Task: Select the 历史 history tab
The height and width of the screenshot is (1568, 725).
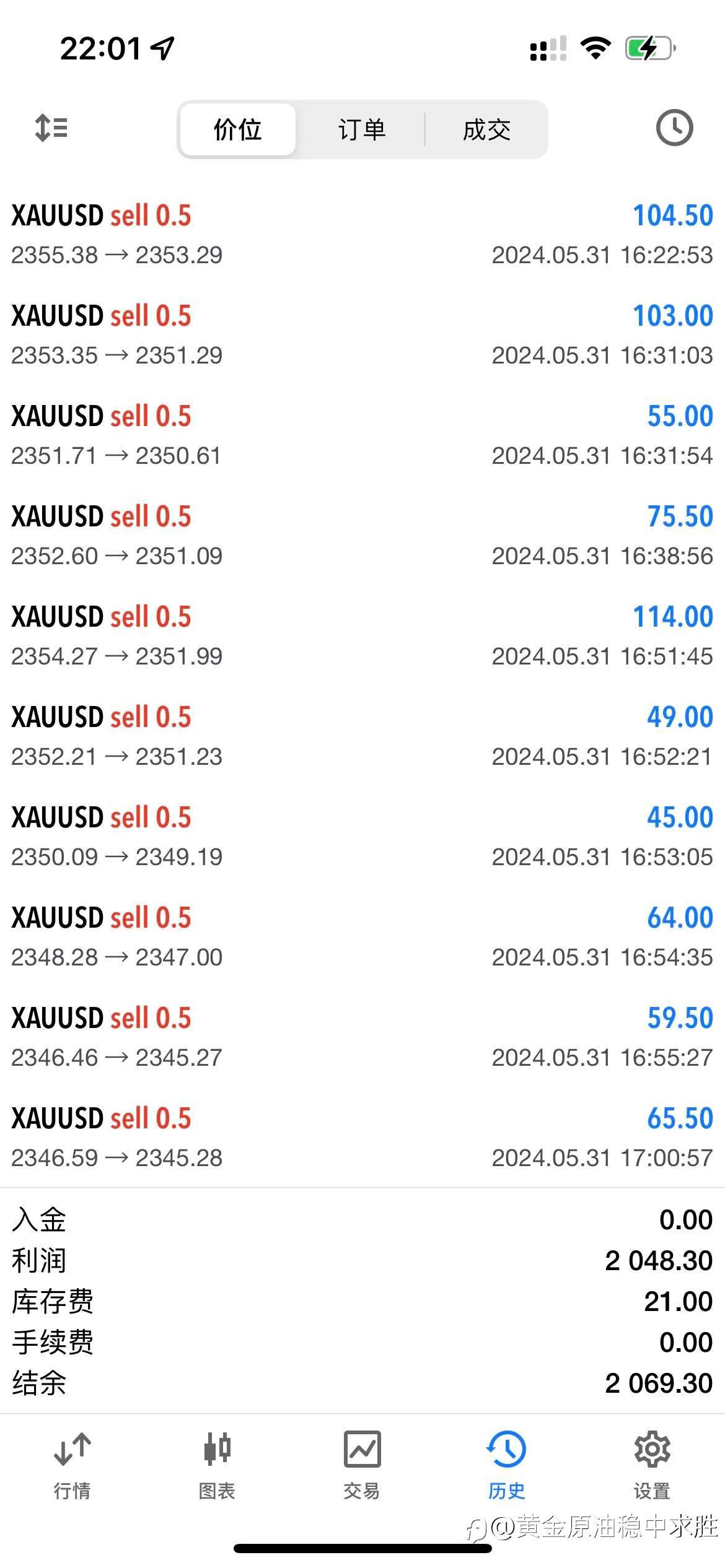Action: [506, 1465]
